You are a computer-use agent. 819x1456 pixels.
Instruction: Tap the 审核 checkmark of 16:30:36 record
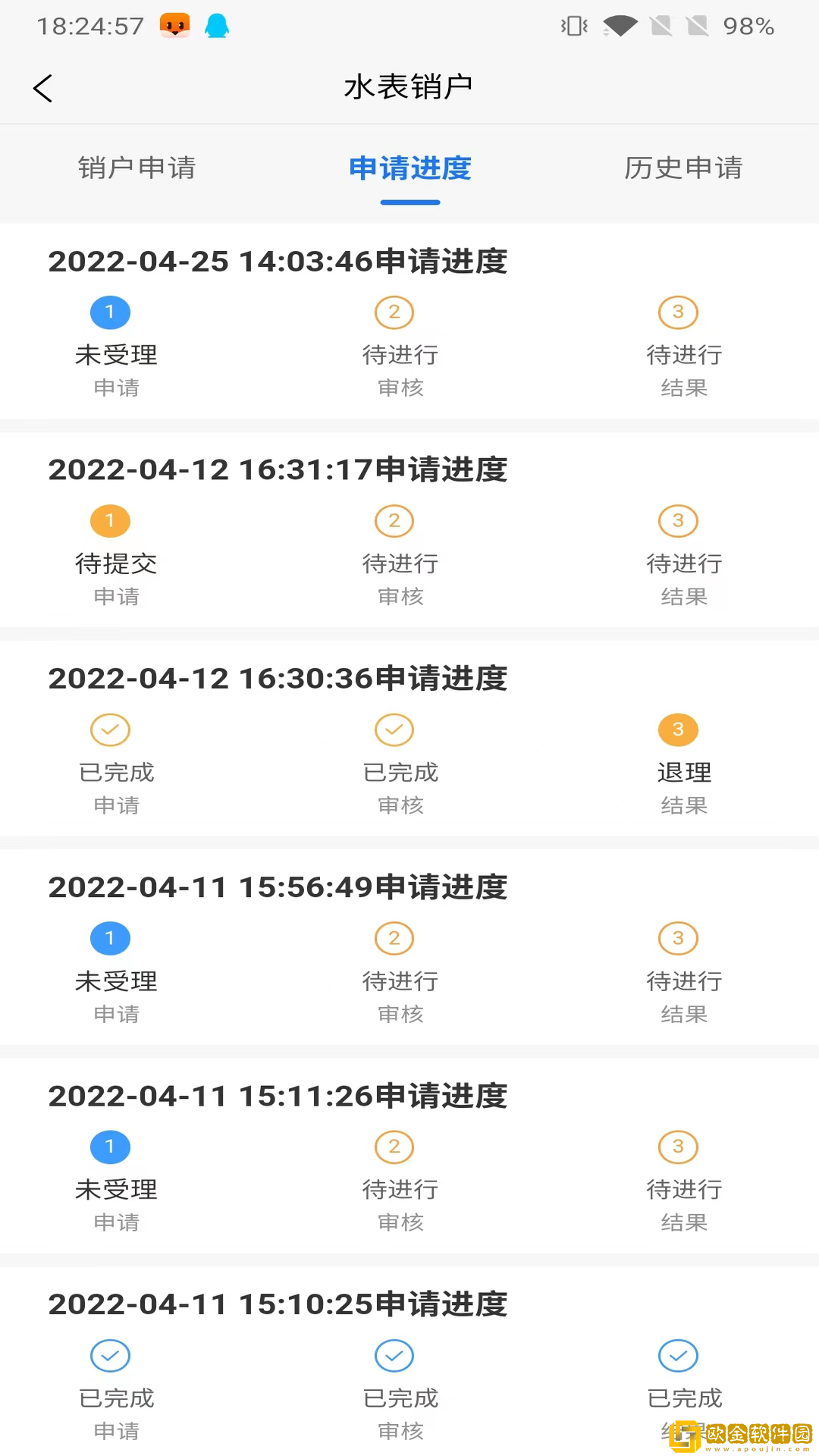pos(394,730)
